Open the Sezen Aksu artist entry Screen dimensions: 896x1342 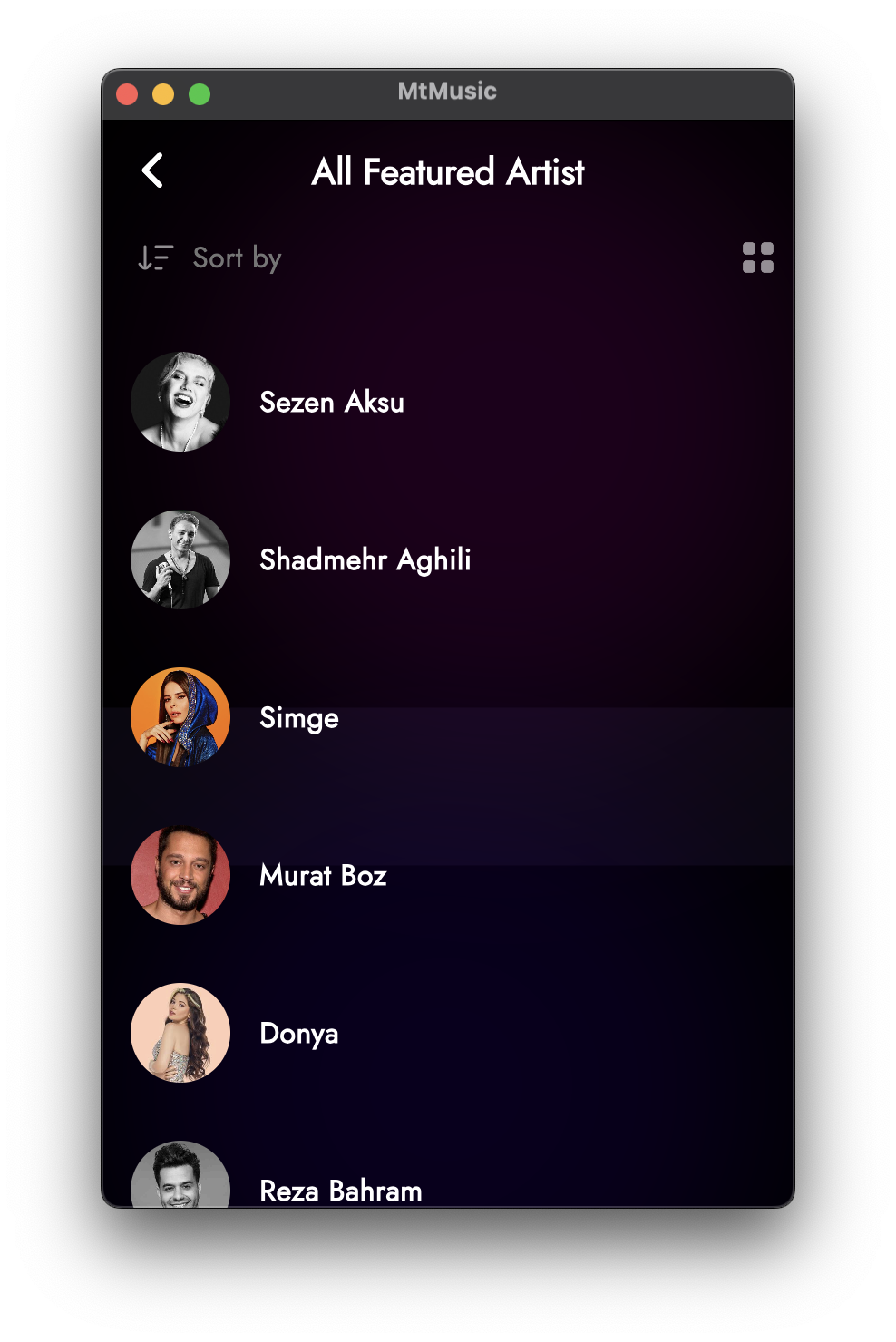[x=332, y=402]
